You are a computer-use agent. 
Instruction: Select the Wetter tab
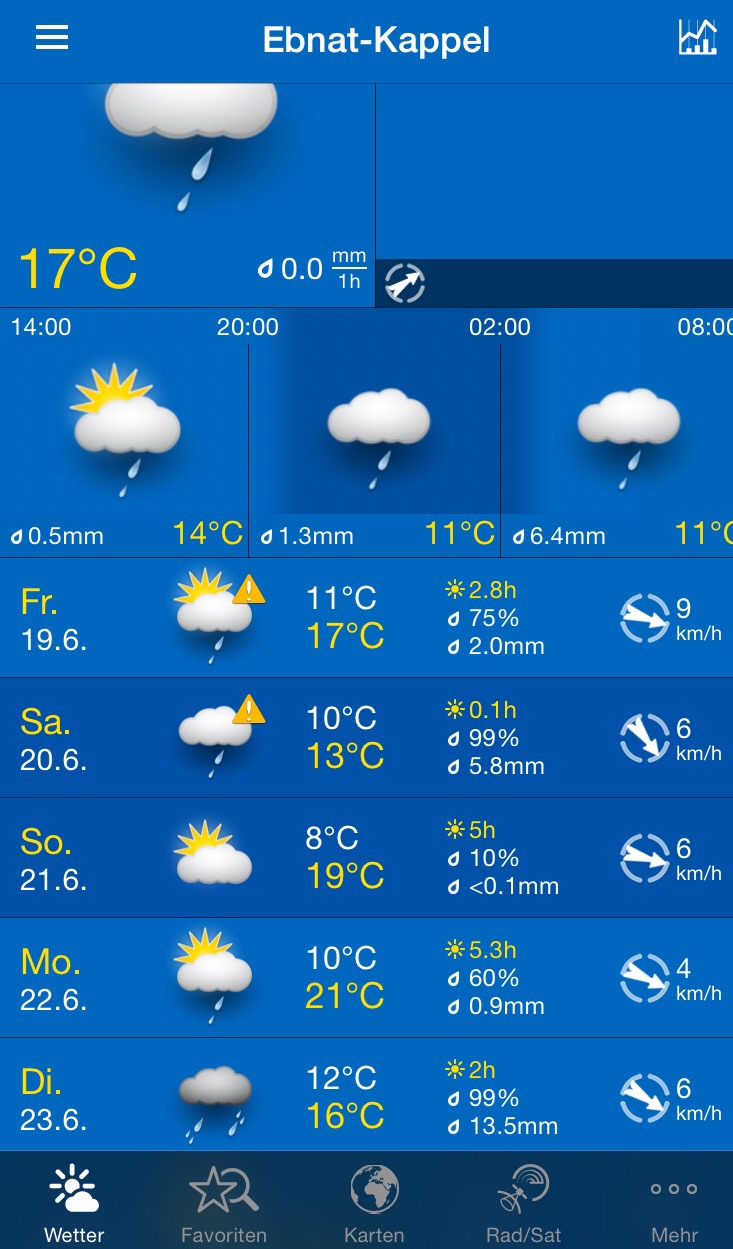point(74,1203)
